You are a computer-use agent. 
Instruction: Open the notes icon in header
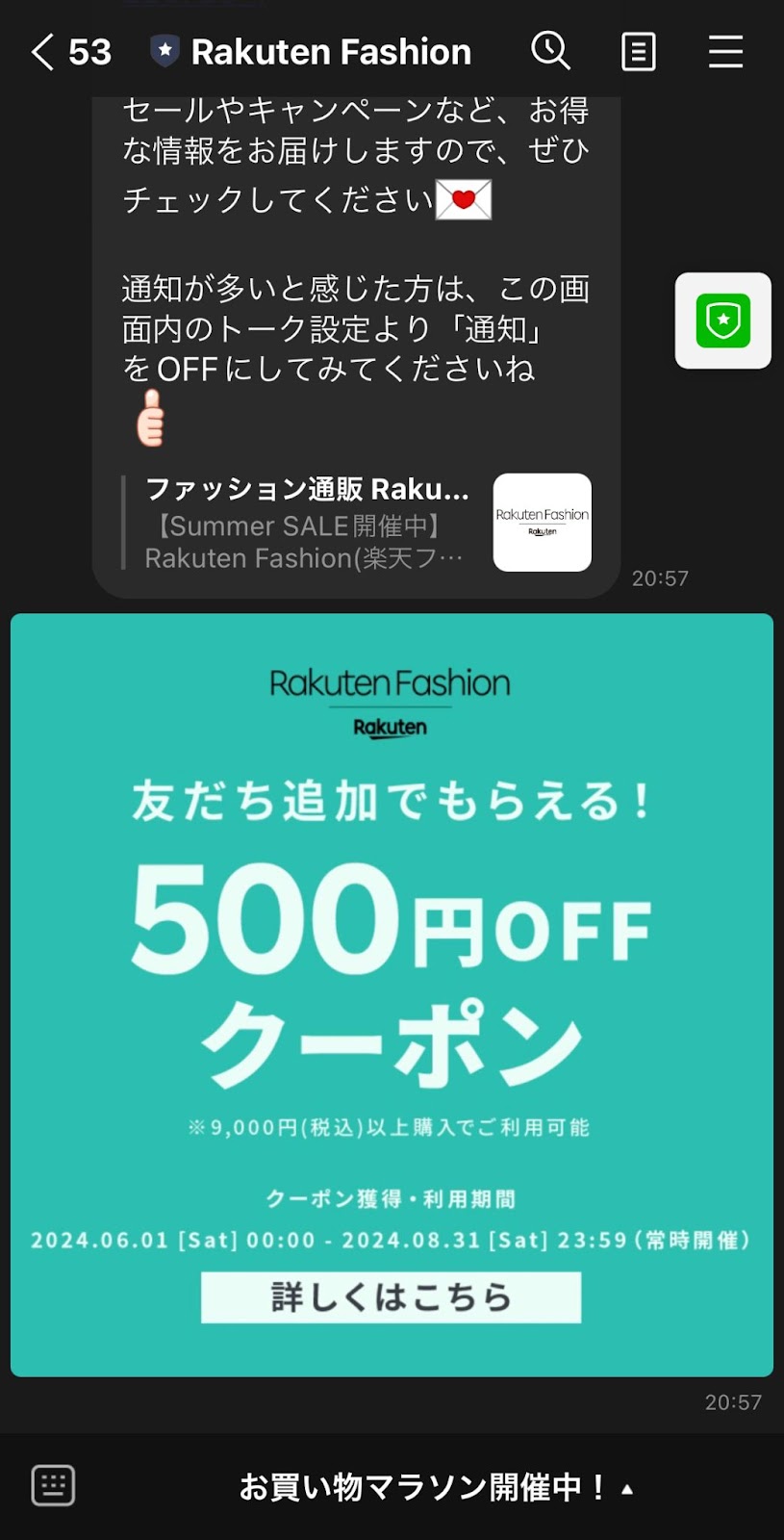[639, 52]
